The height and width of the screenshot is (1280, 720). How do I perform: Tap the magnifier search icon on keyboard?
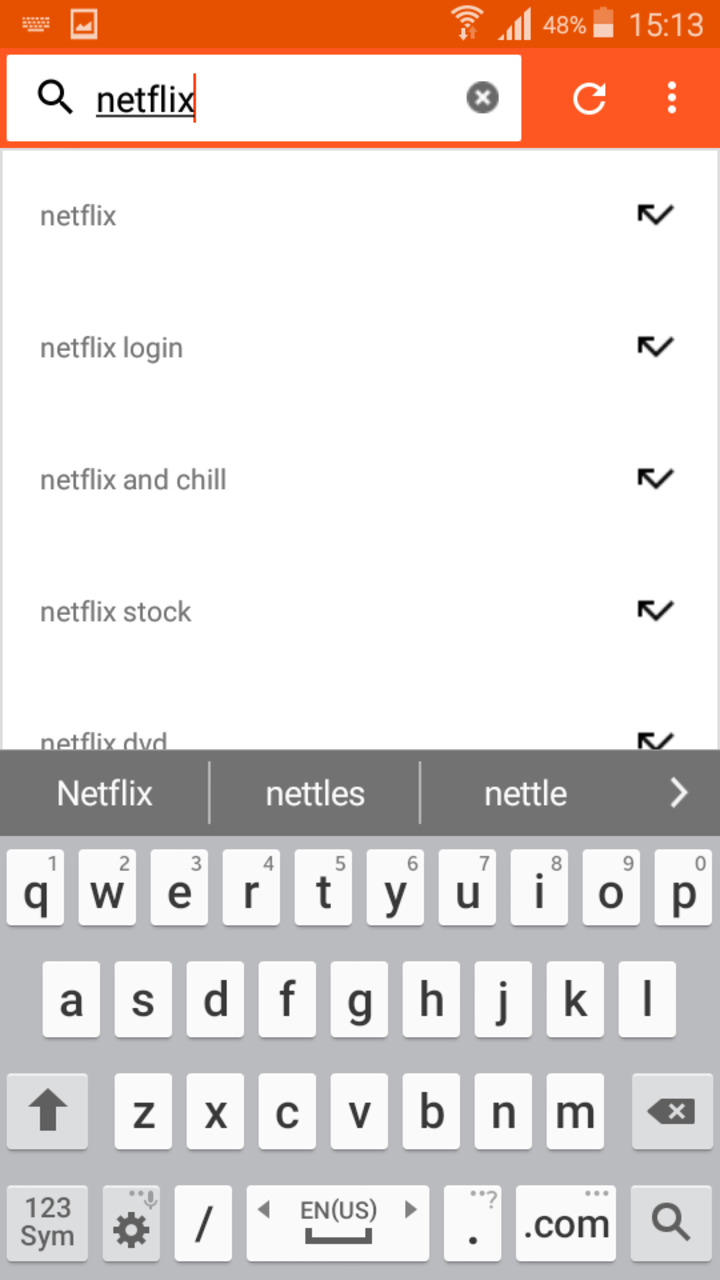tap(669, 1222)
